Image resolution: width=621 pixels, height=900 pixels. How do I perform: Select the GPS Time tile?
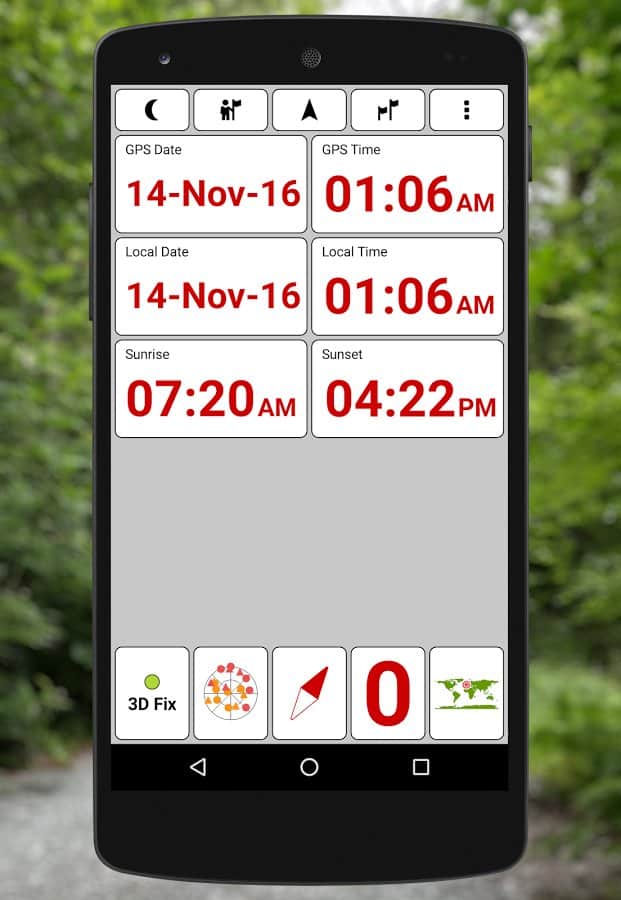pos(407,184)
